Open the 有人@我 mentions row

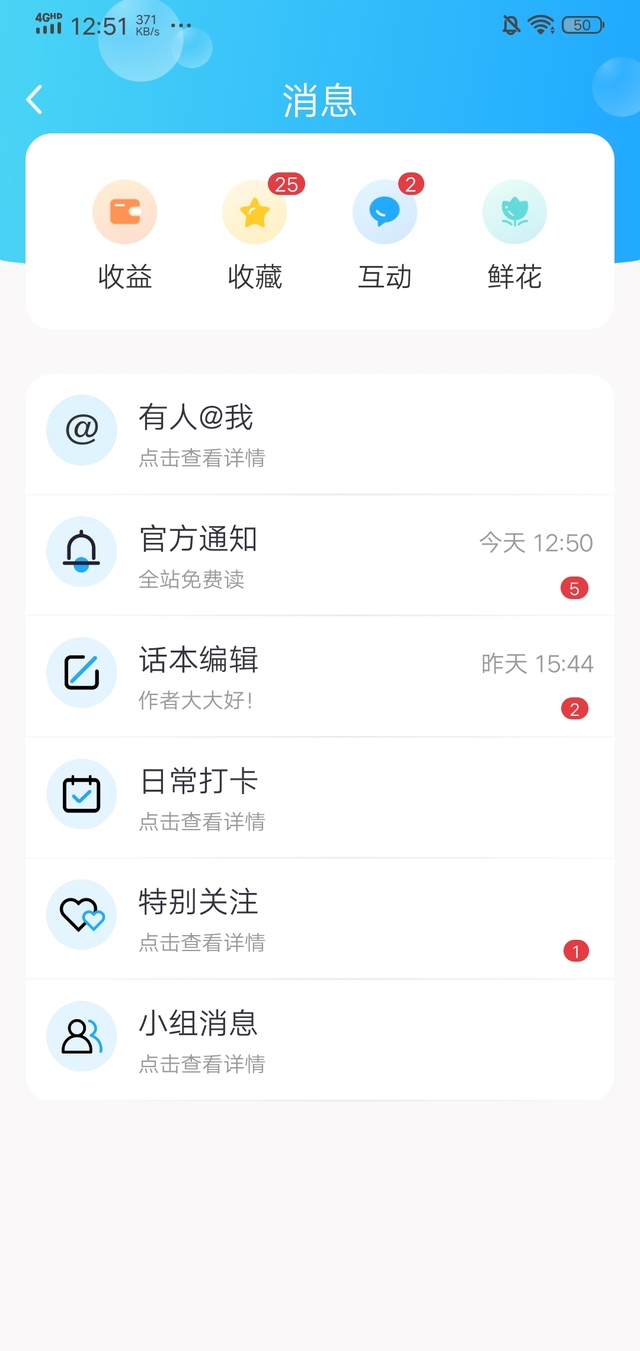point(320,434)
